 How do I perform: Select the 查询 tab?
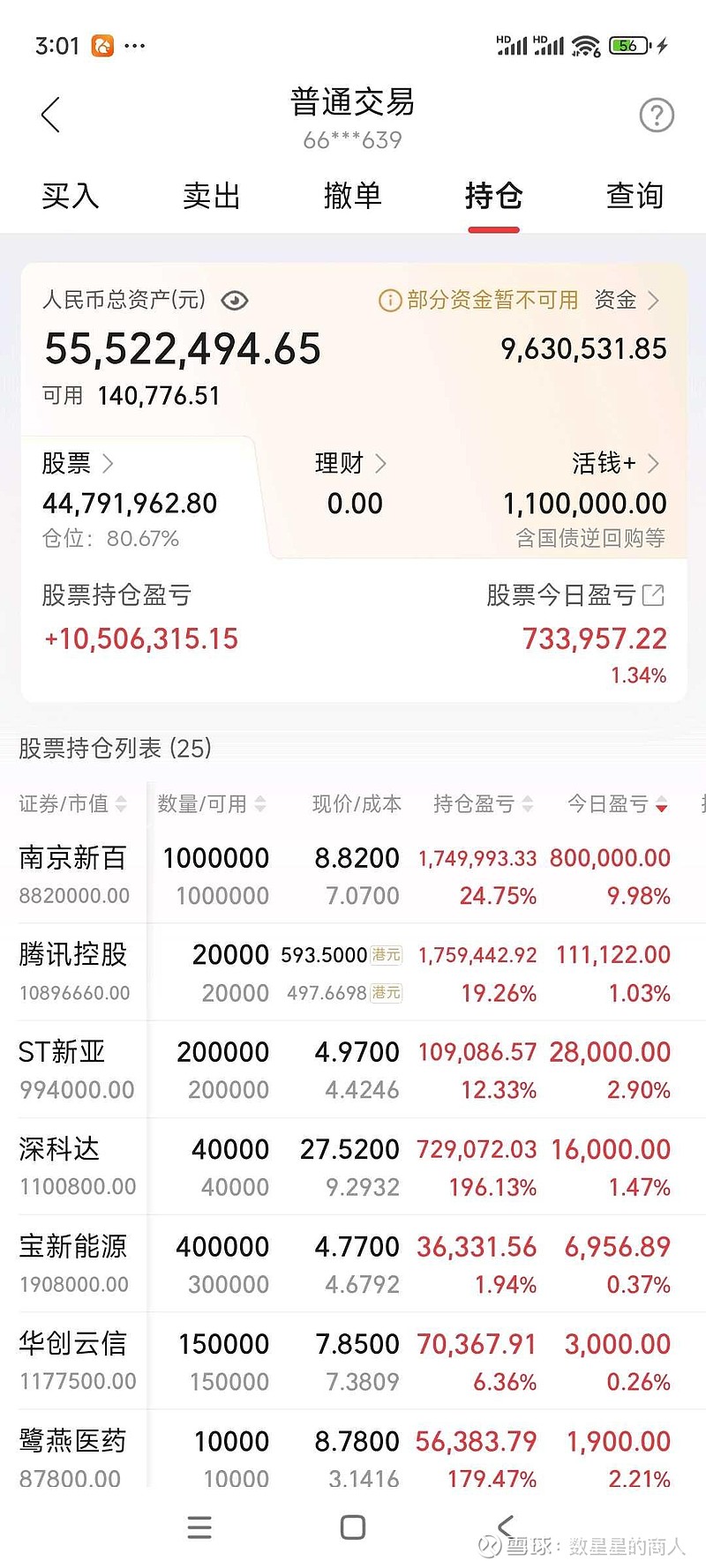(x=635, y=196)
